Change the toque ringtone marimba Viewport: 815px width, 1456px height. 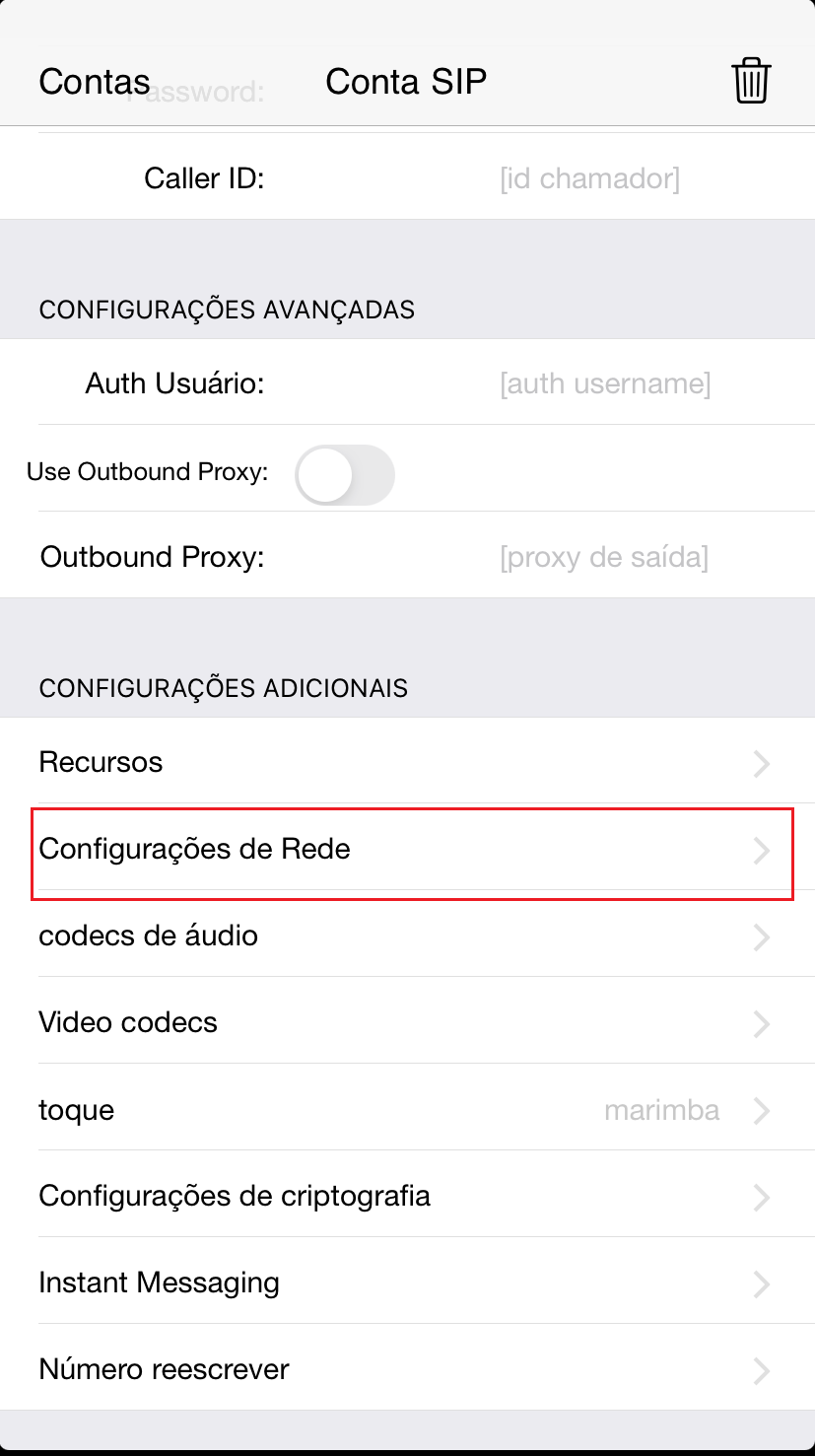click(x=407, y=1110)
